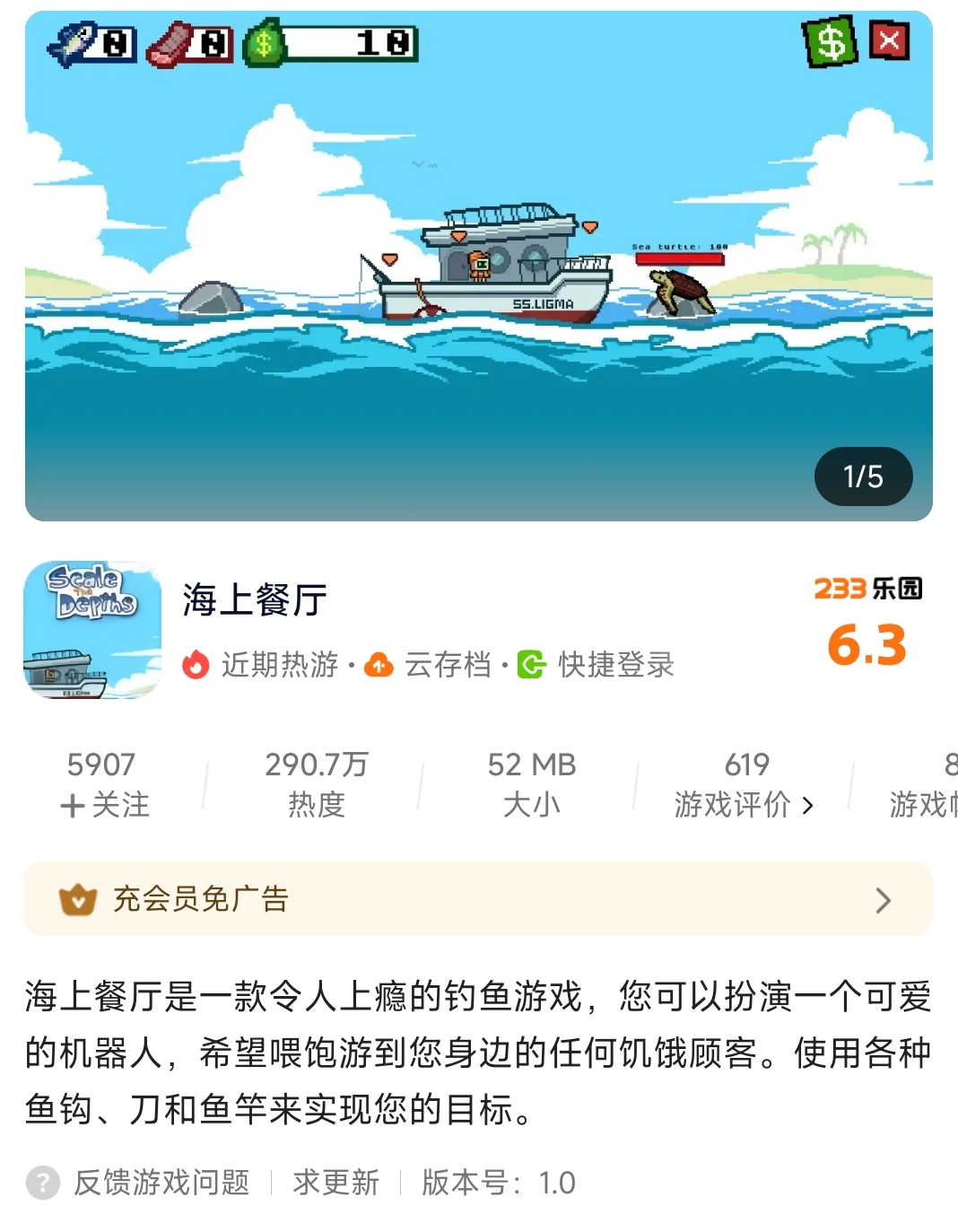Request an update via 求更新
Image resolution: width=958 pixels, height=1232 pixels.
pos(335,1183)
